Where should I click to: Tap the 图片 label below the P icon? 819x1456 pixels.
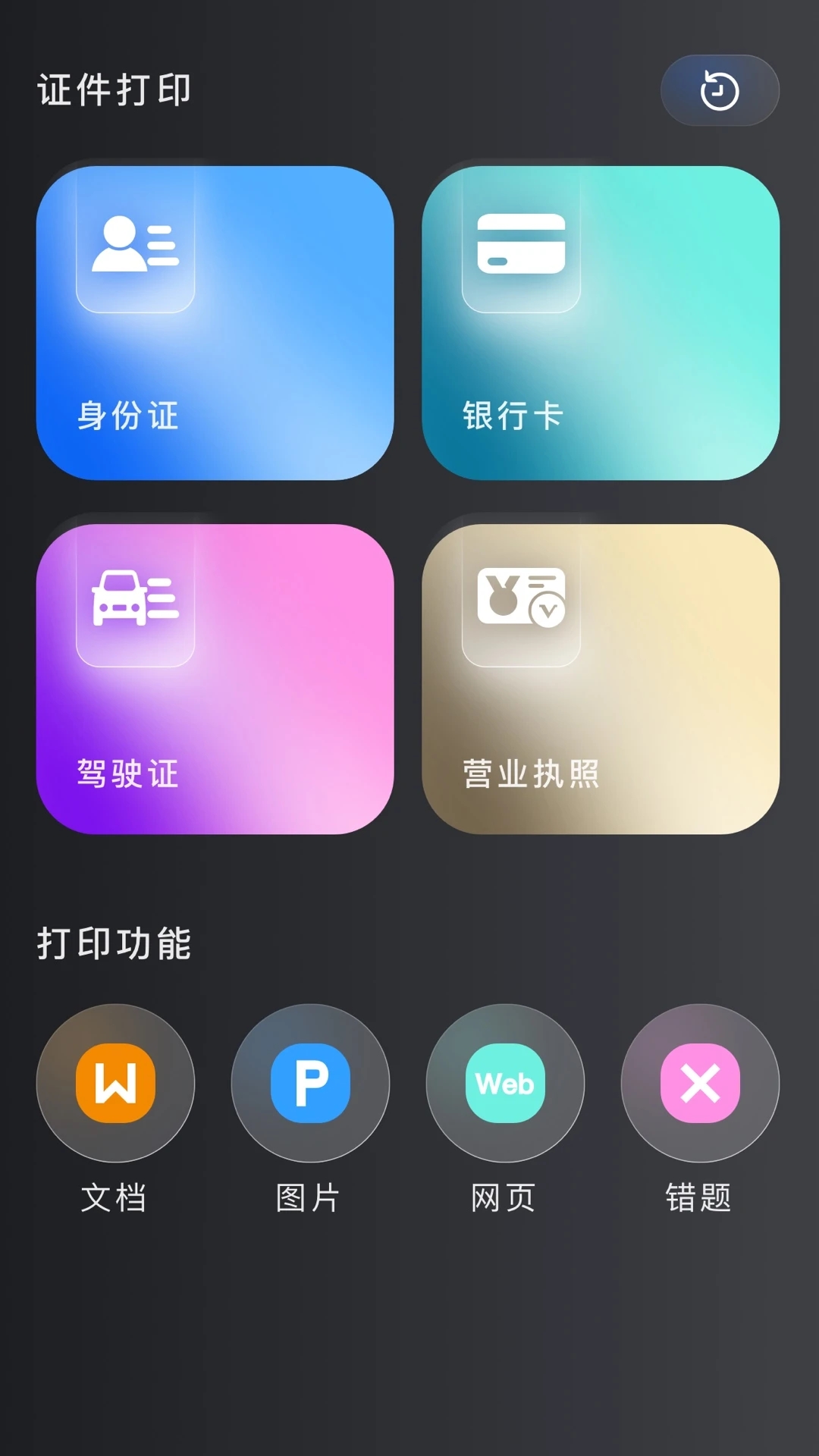click(x=308, y=1197)
